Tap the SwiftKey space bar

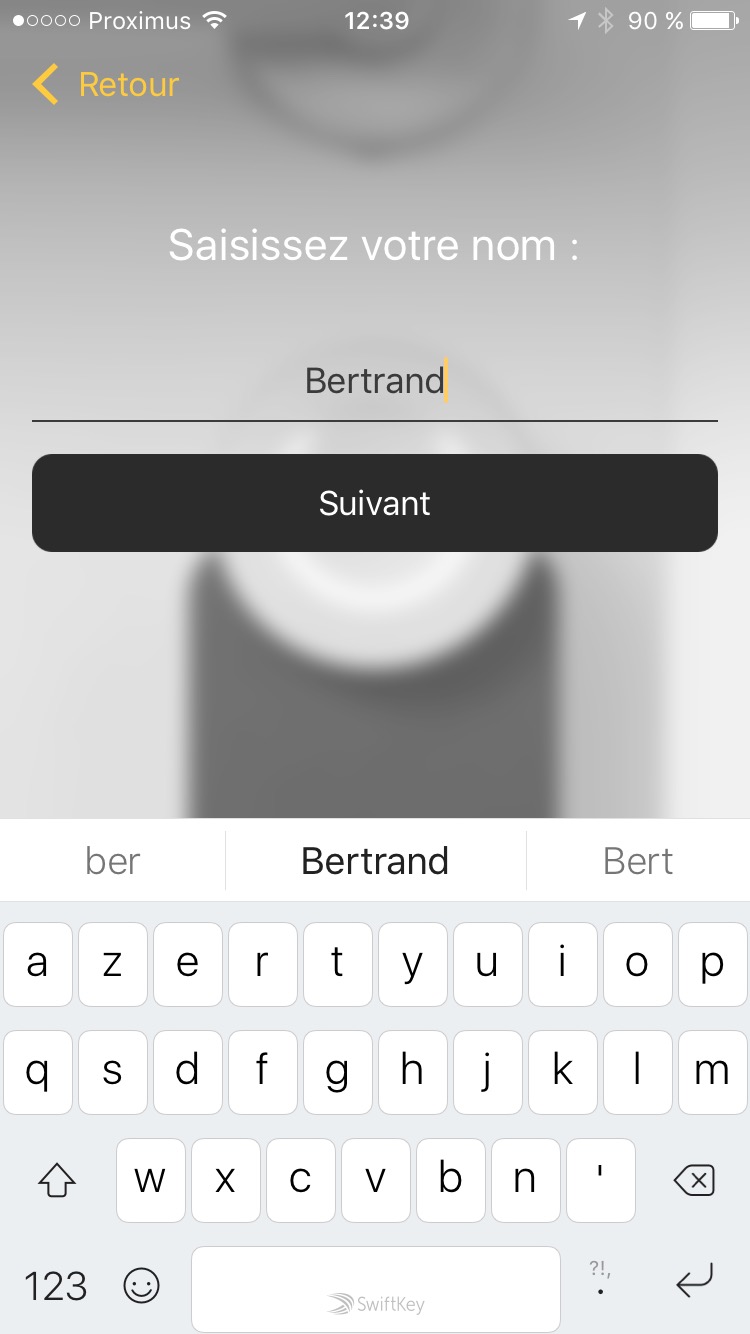tap(375, 1288)
